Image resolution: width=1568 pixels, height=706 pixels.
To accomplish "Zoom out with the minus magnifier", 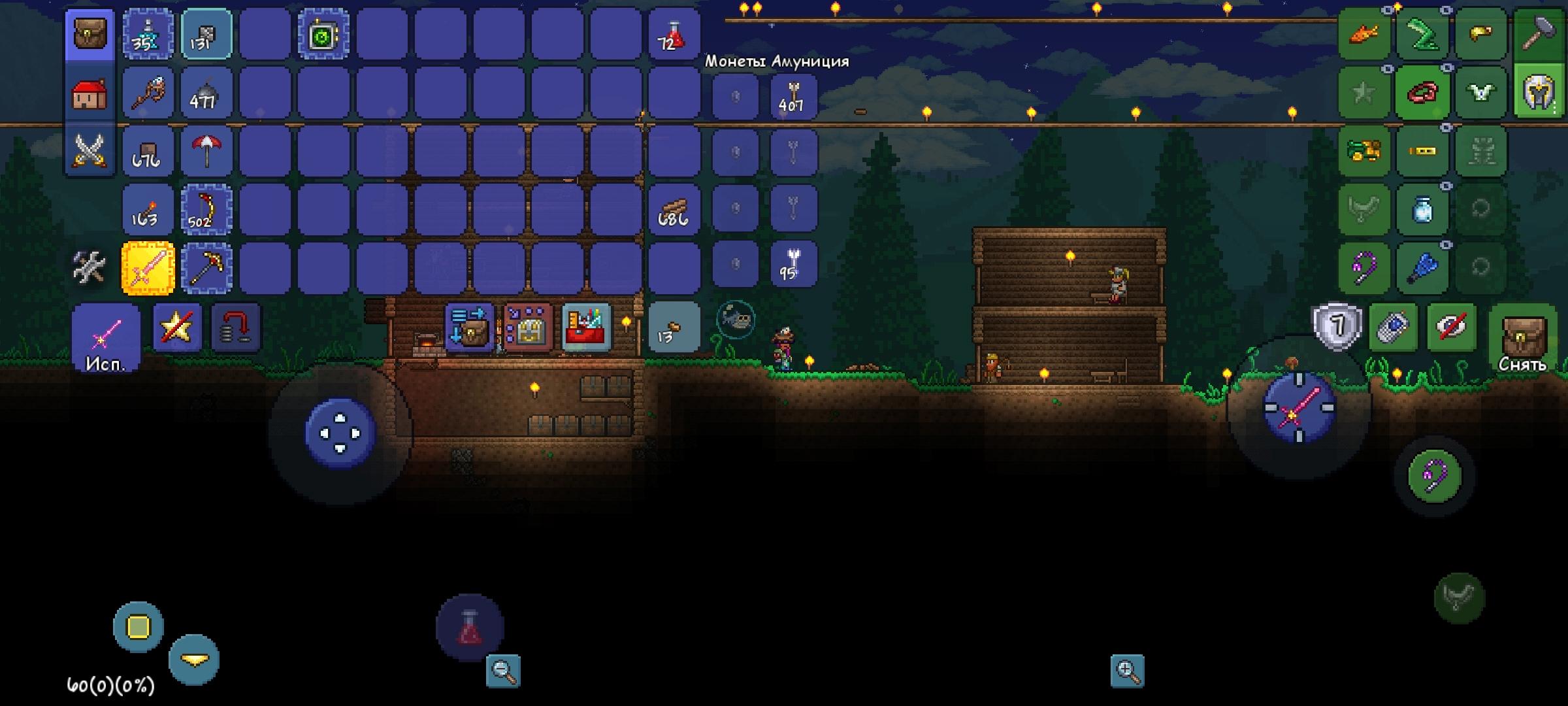I will (x=503, y=671).
